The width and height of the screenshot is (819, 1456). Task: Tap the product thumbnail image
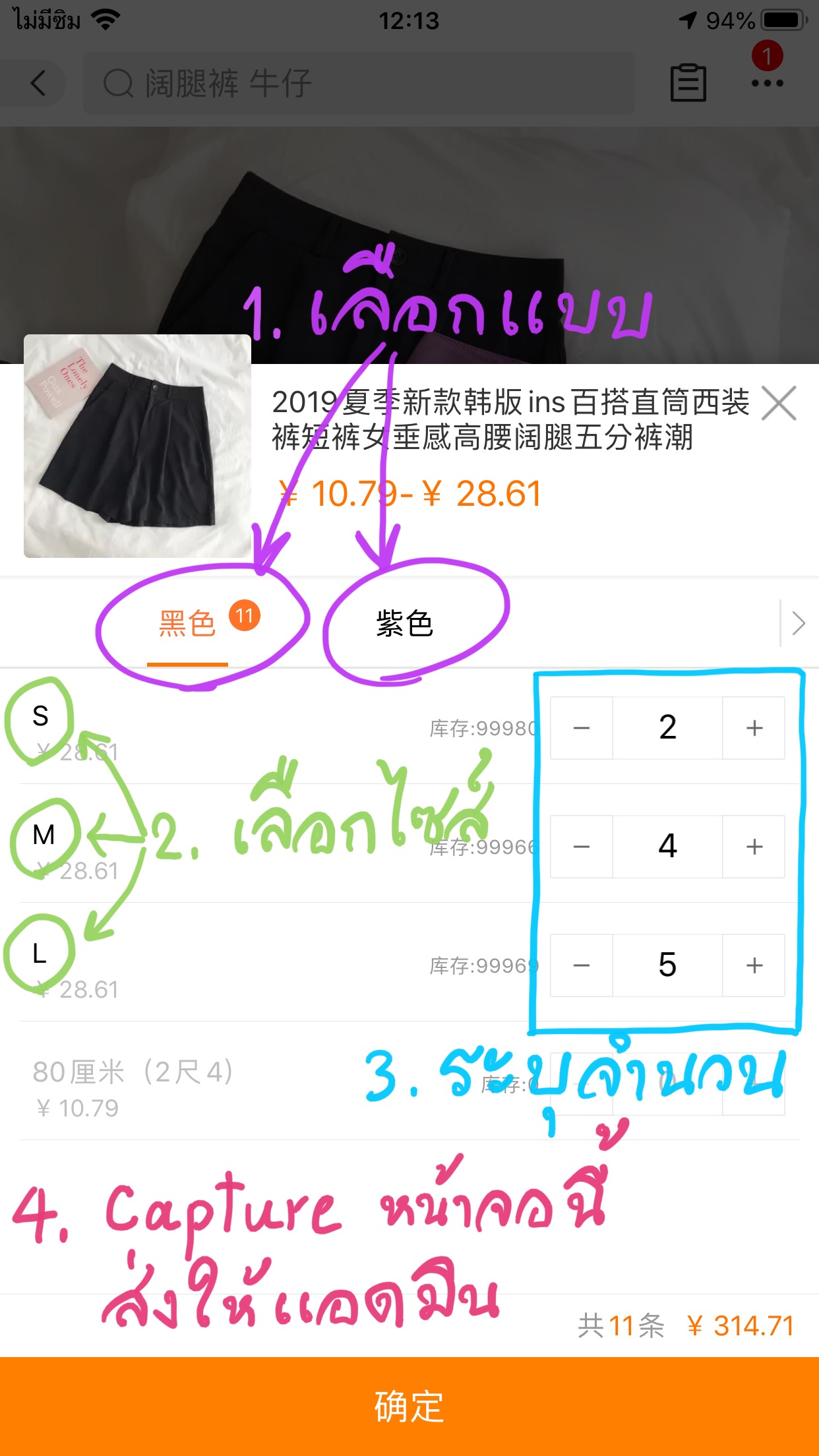pos(137,446)
